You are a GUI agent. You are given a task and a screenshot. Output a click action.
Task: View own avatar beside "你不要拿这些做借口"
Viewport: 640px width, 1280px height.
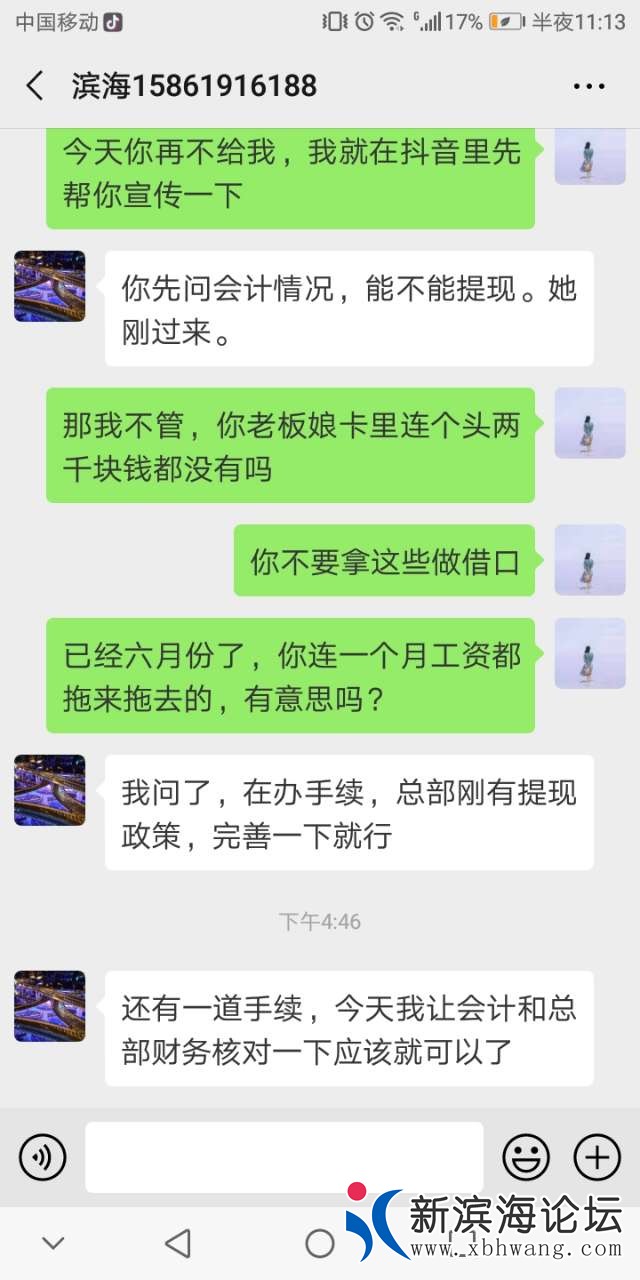point(590,560)
